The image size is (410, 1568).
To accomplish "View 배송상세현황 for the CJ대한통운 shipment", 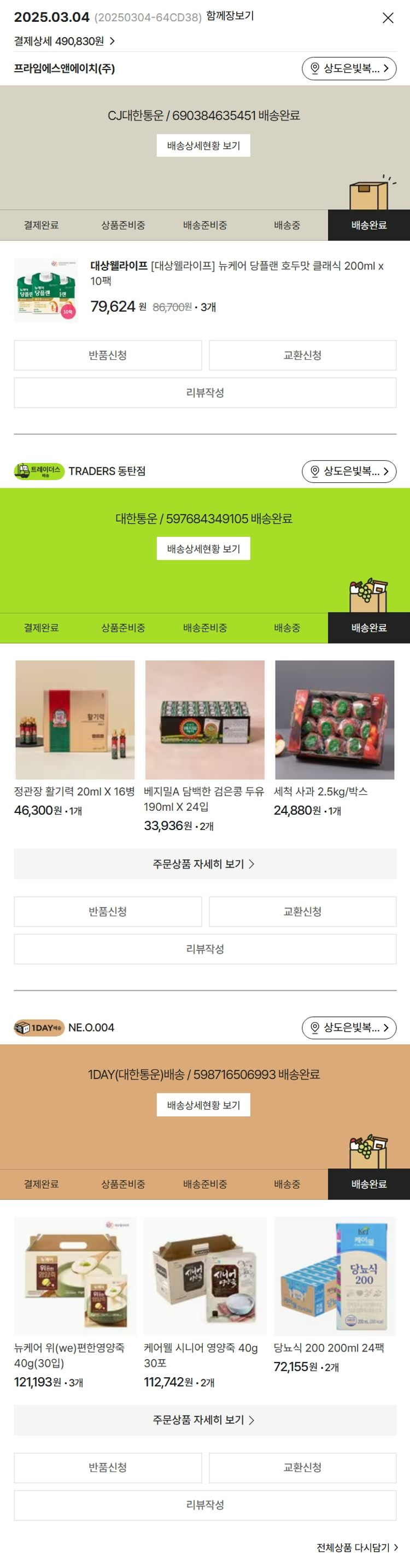I will [203, 145].
